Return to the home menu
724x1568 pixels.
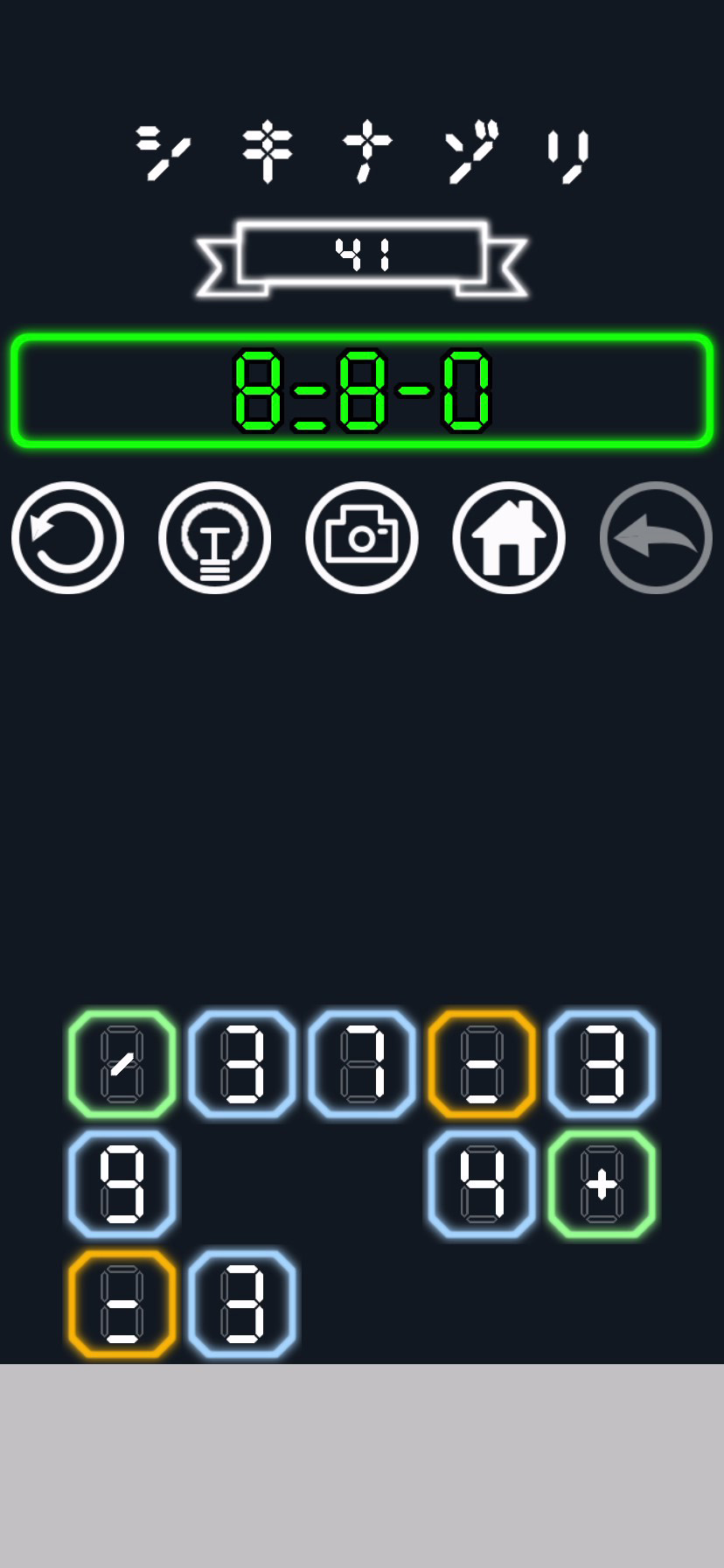[509, 537]
